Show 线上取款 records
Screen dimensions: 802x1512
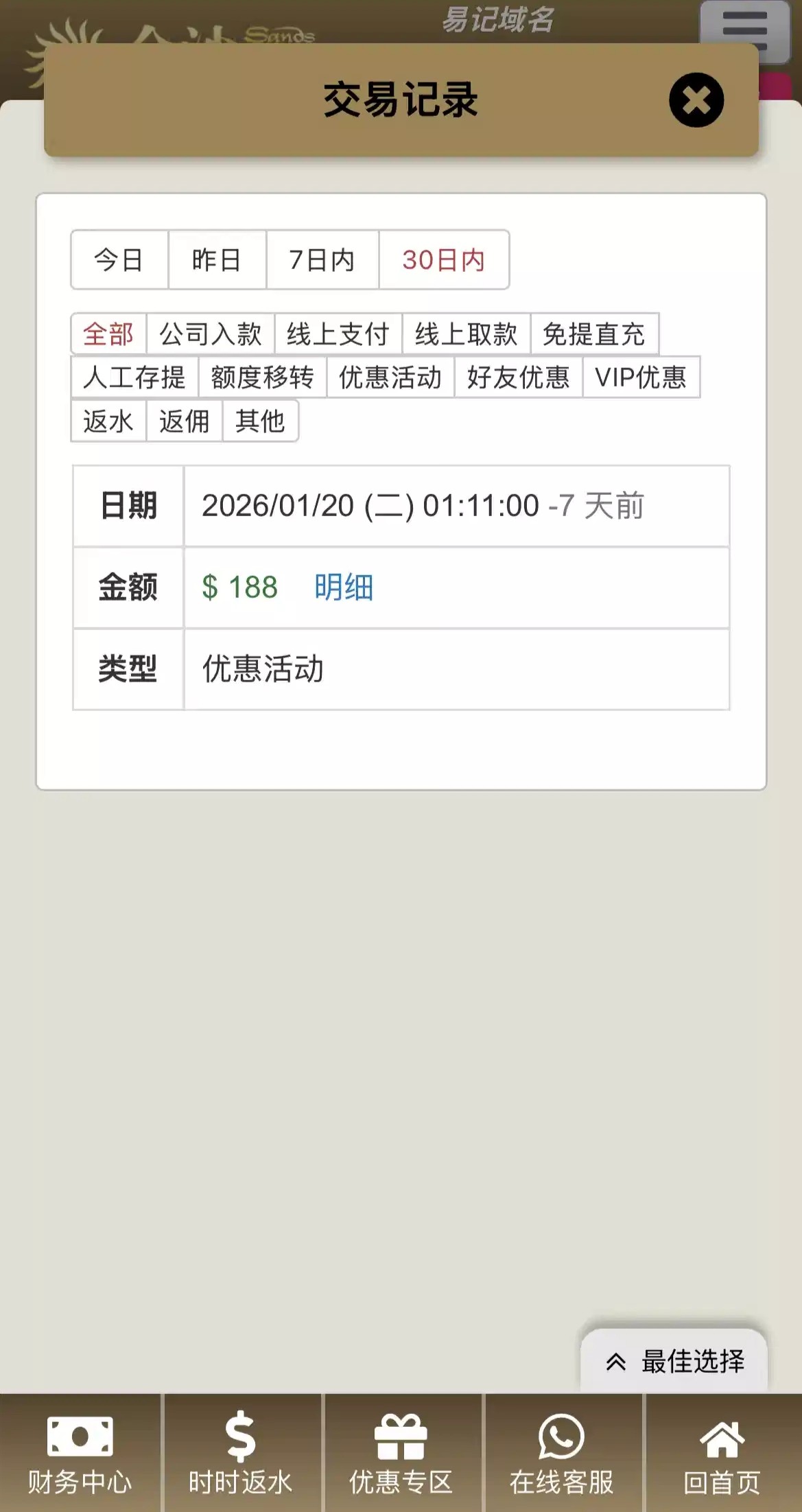pos(466,334)
